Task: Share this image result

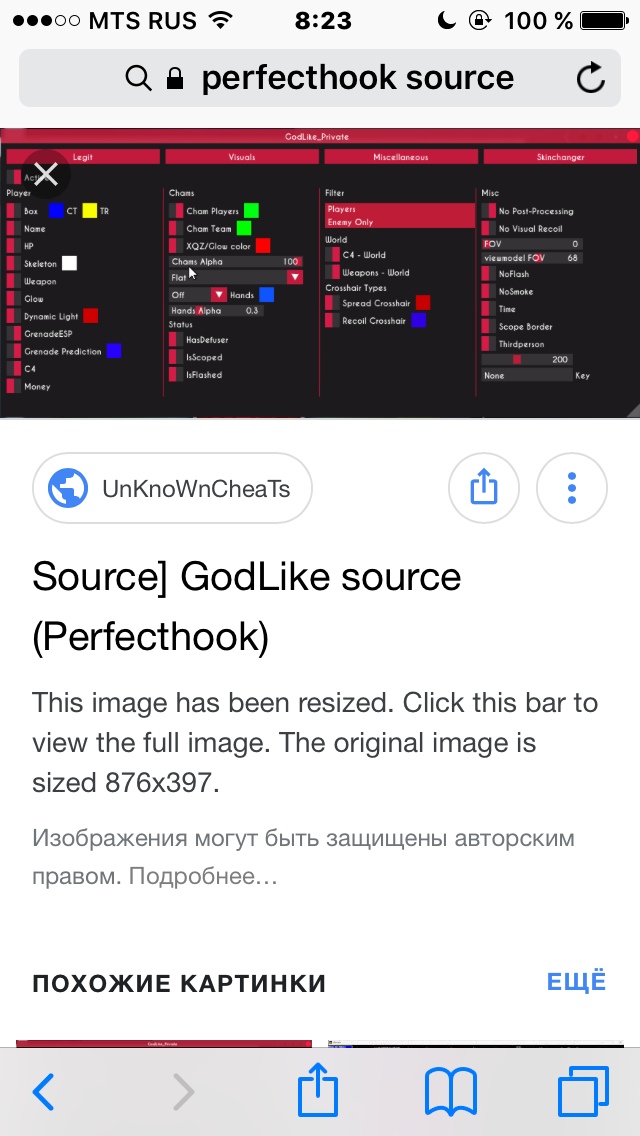Action: tap(484, 489)
